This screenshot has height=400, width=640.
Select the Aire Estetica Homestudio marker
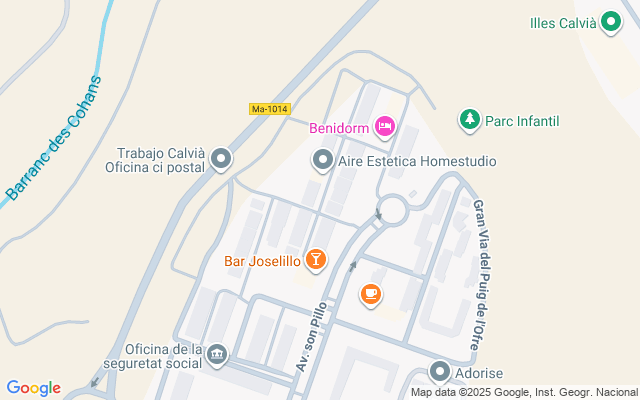(x=323, y=160)
